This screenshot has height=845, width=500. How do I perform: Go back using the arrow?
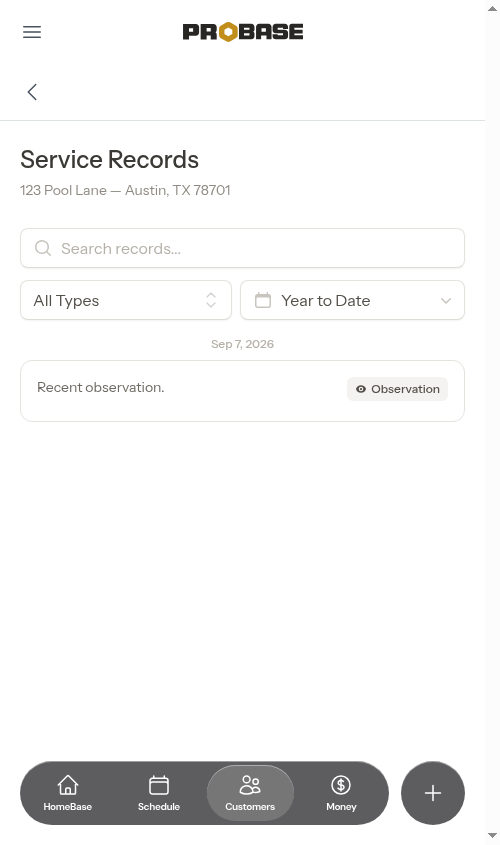pos(32,92)
